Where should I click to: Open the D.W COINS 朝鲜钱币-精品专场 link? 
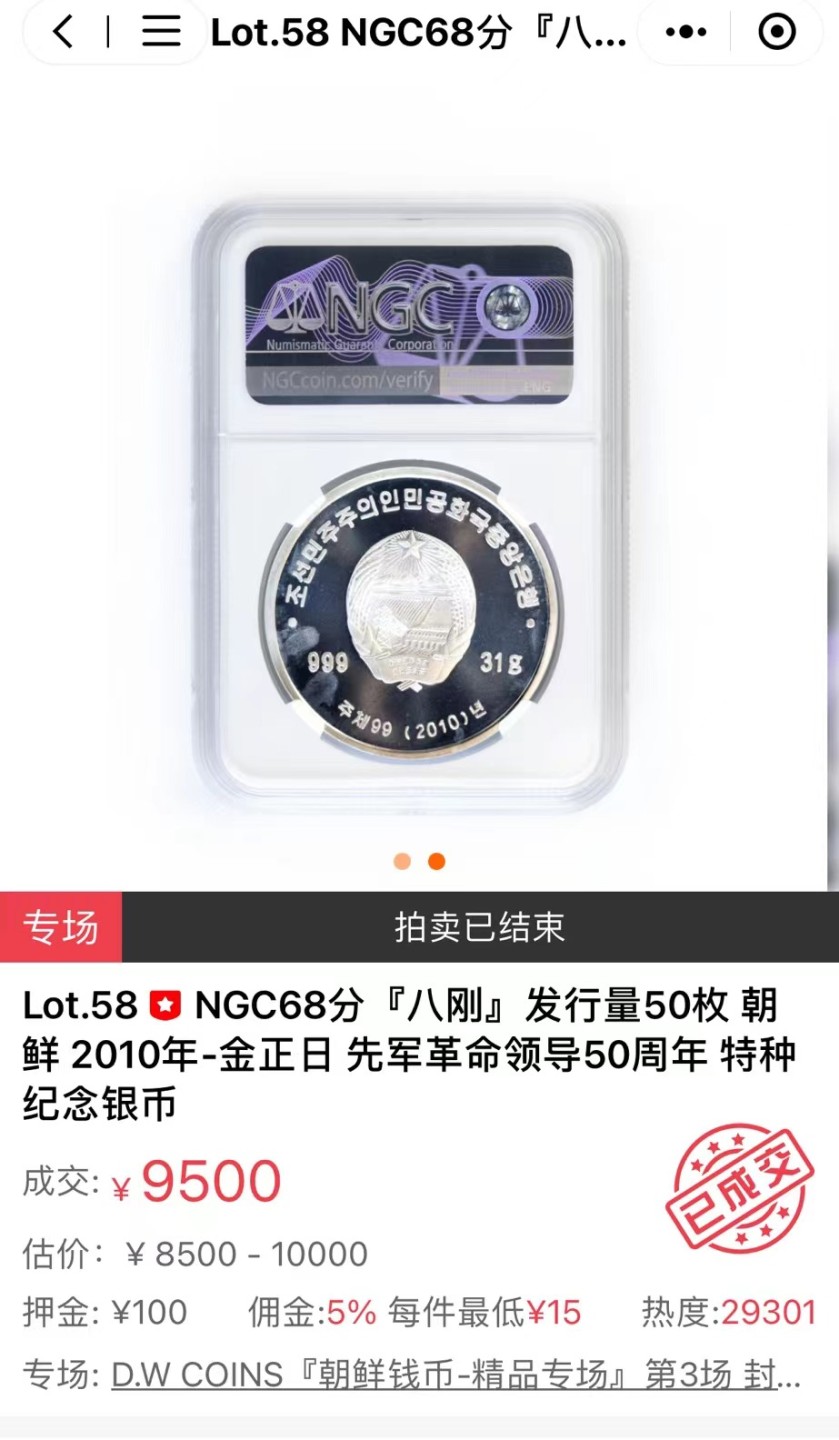pos(455,1375)
